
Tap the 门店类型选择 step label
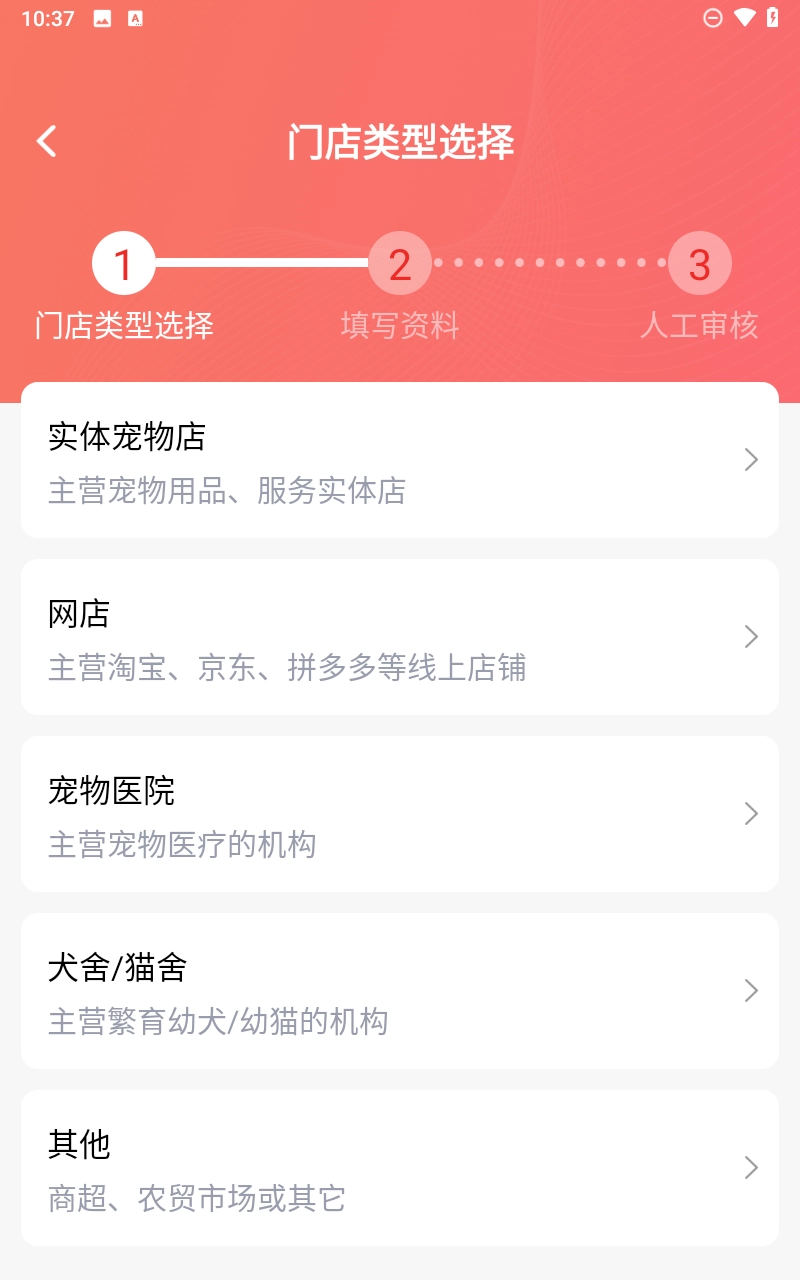123,325
